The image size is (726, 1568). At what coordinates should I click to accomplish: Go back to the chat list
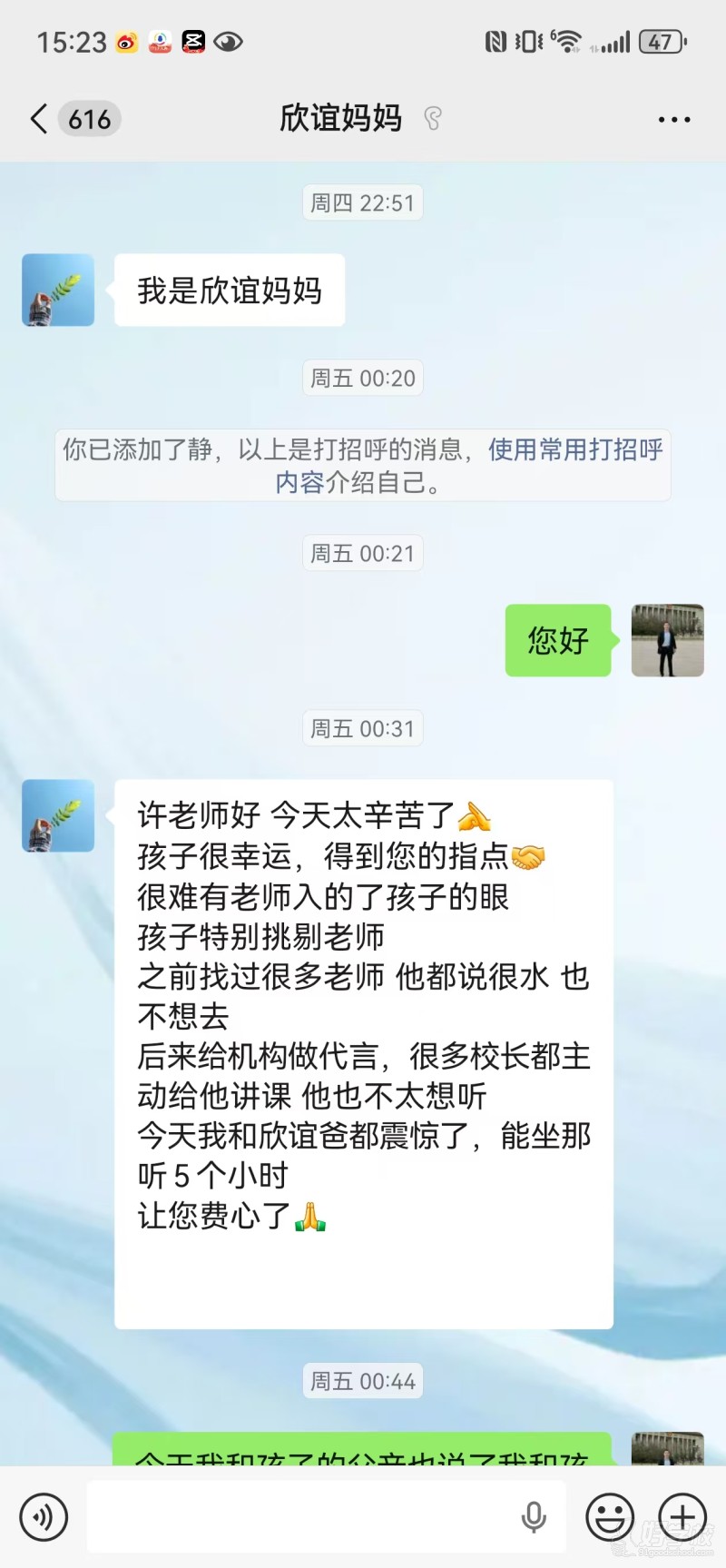pos(39,119)
